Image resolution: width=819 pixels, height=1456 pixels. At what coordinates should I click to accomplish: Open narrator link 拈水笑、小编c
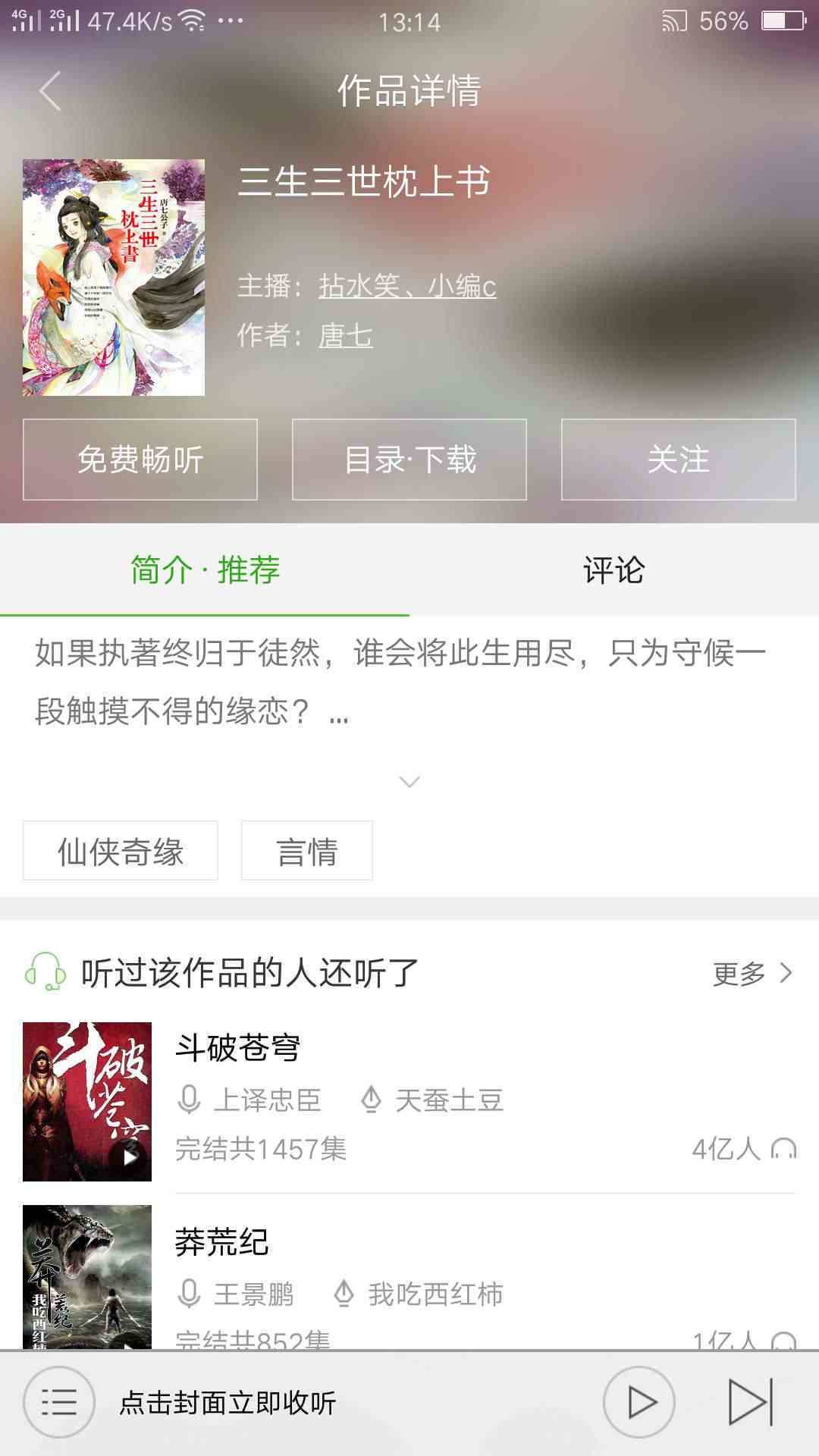[x=407, y=287]
